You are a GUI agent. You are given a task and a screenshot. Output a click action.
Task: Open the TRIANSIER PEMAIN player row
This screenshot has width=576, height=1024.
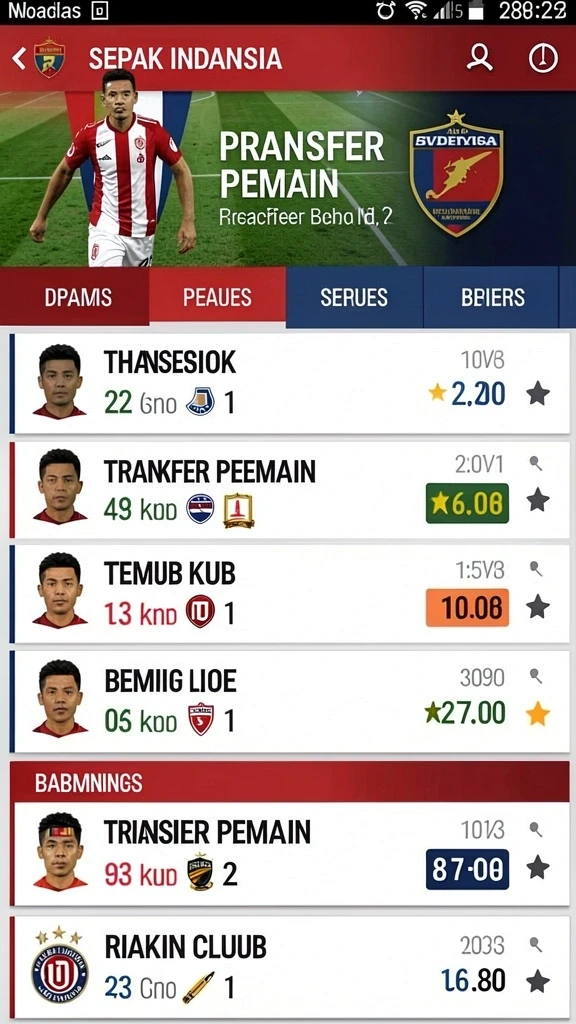(x=290, y=854)
